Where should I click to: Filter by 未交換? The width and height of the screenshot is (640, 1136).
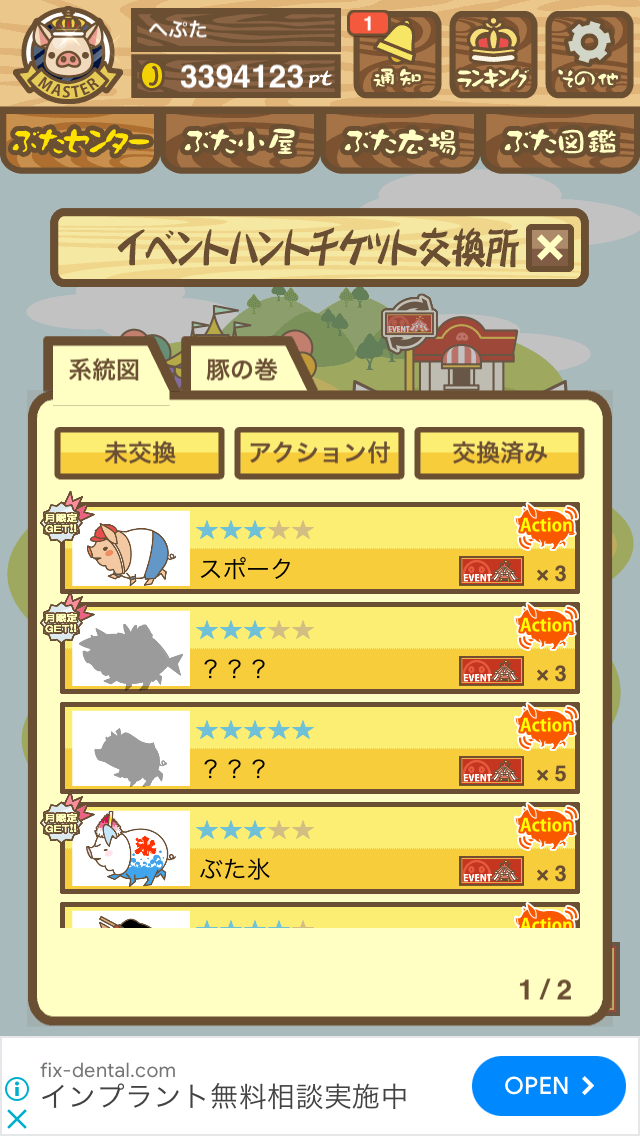coord(140,454)
